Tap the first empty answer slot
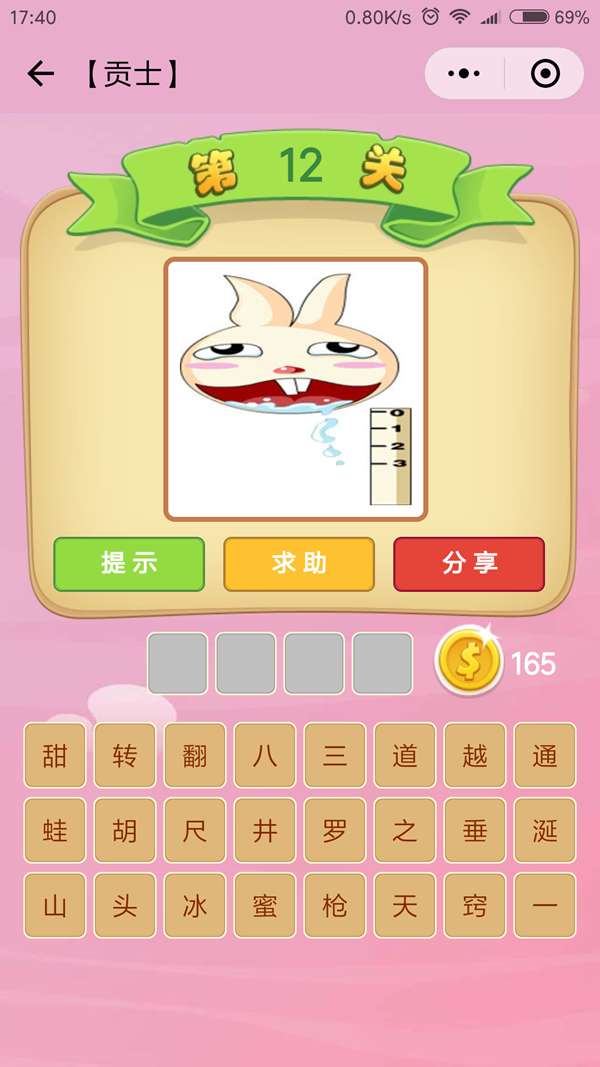 click(x=178, y=663)
